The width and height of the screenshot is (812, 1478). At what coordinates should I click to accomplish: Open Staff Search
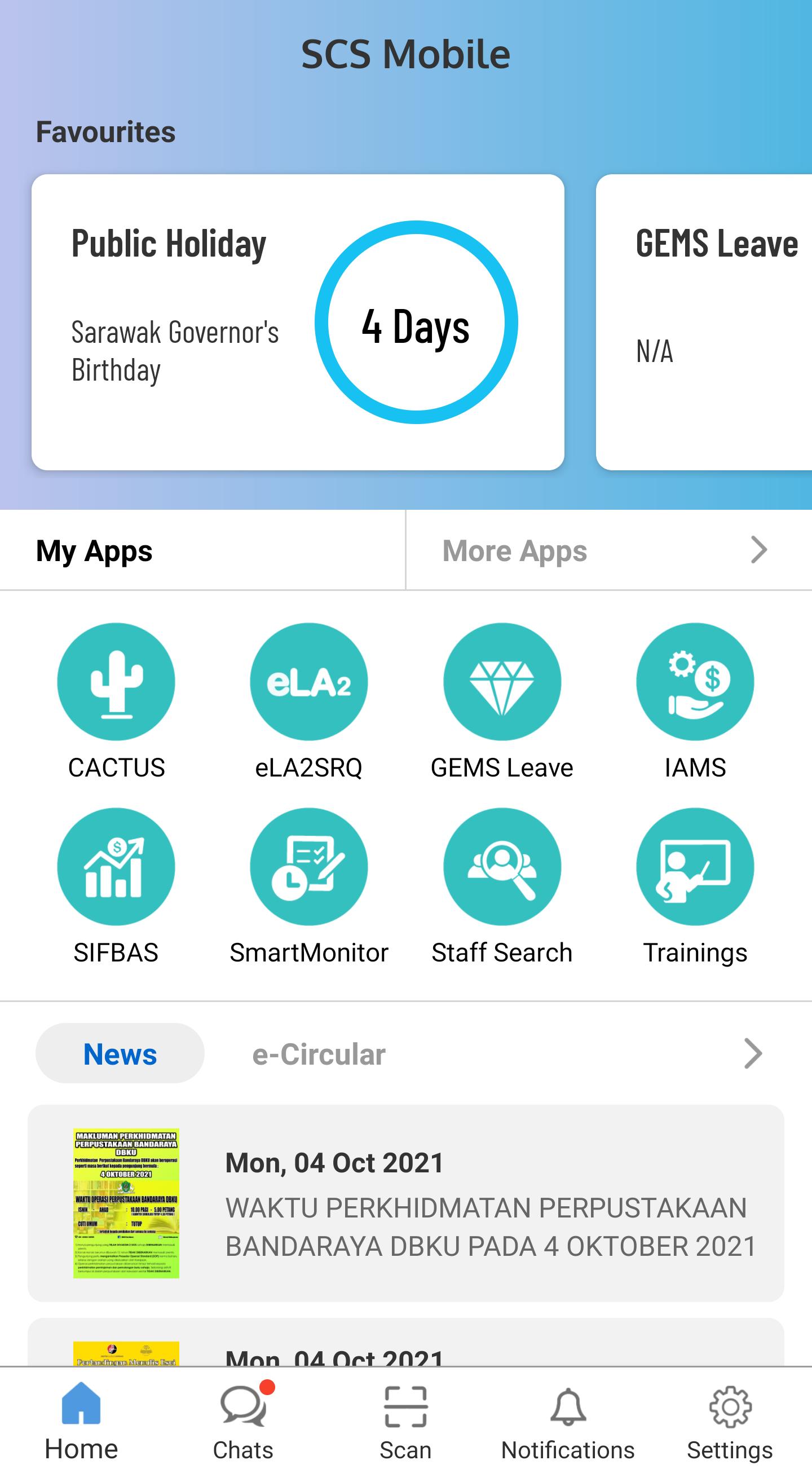[501, 866]
